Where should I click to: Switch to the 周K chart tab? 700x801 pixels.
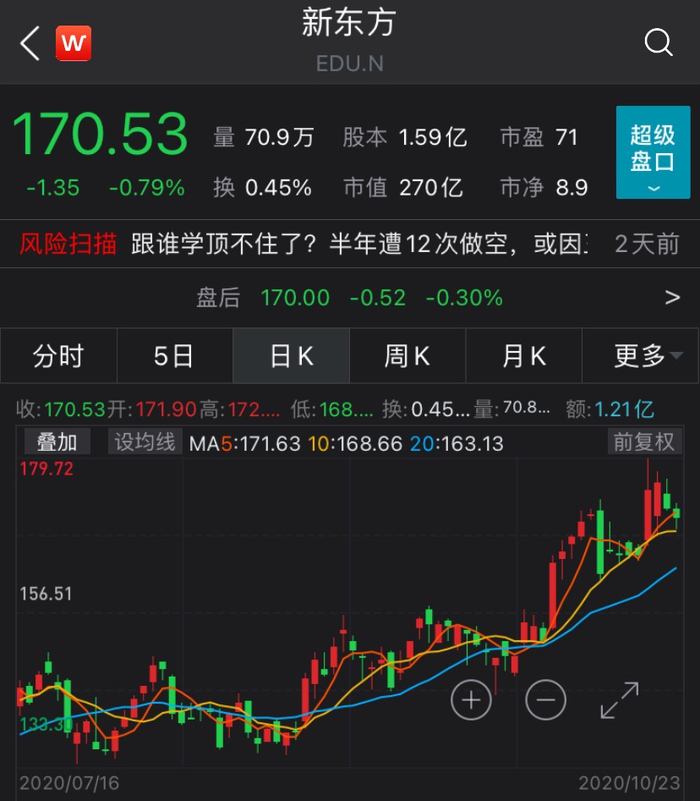click(x=407, y=356)
